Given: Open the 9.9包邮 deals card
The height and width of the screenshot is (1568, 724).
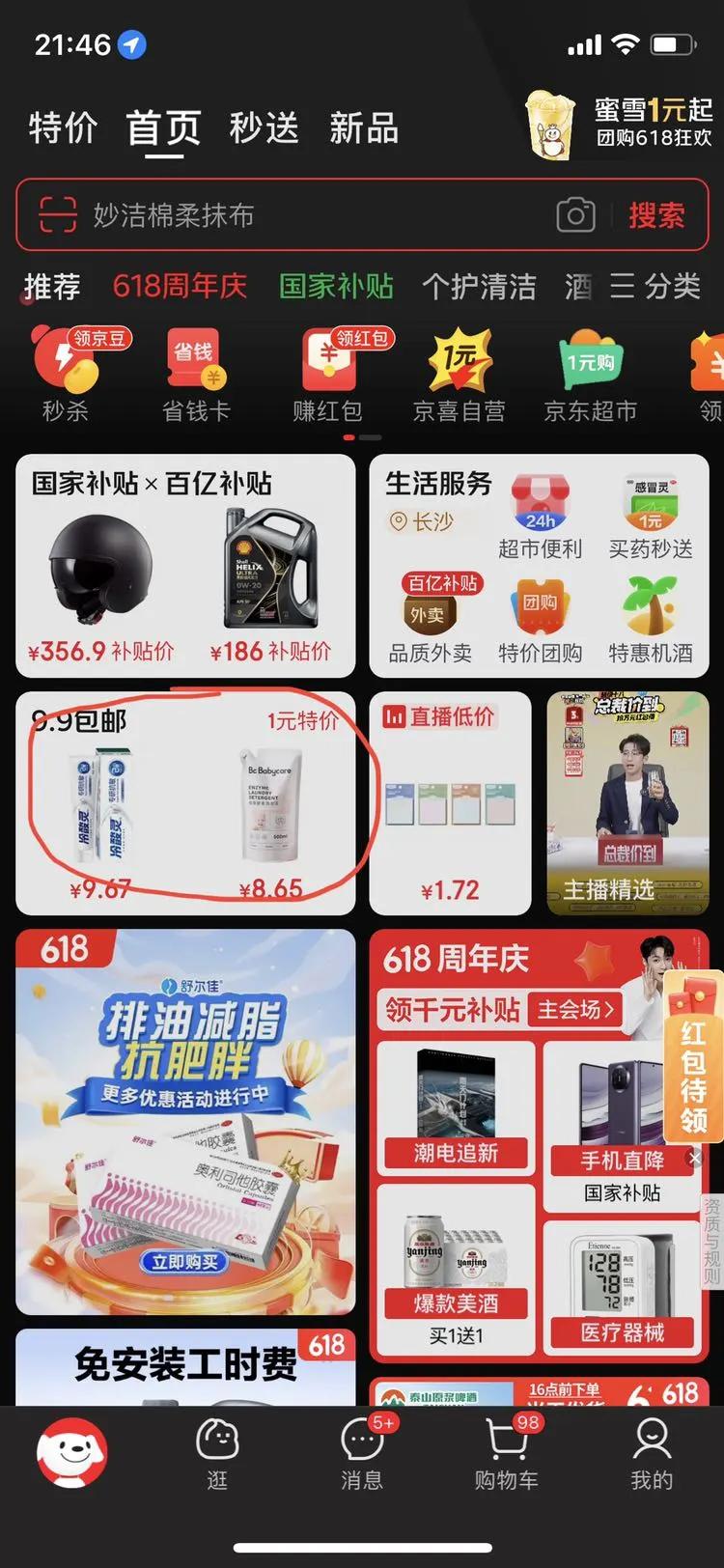Looking at the screenshot, I should (x=185, y=803).
